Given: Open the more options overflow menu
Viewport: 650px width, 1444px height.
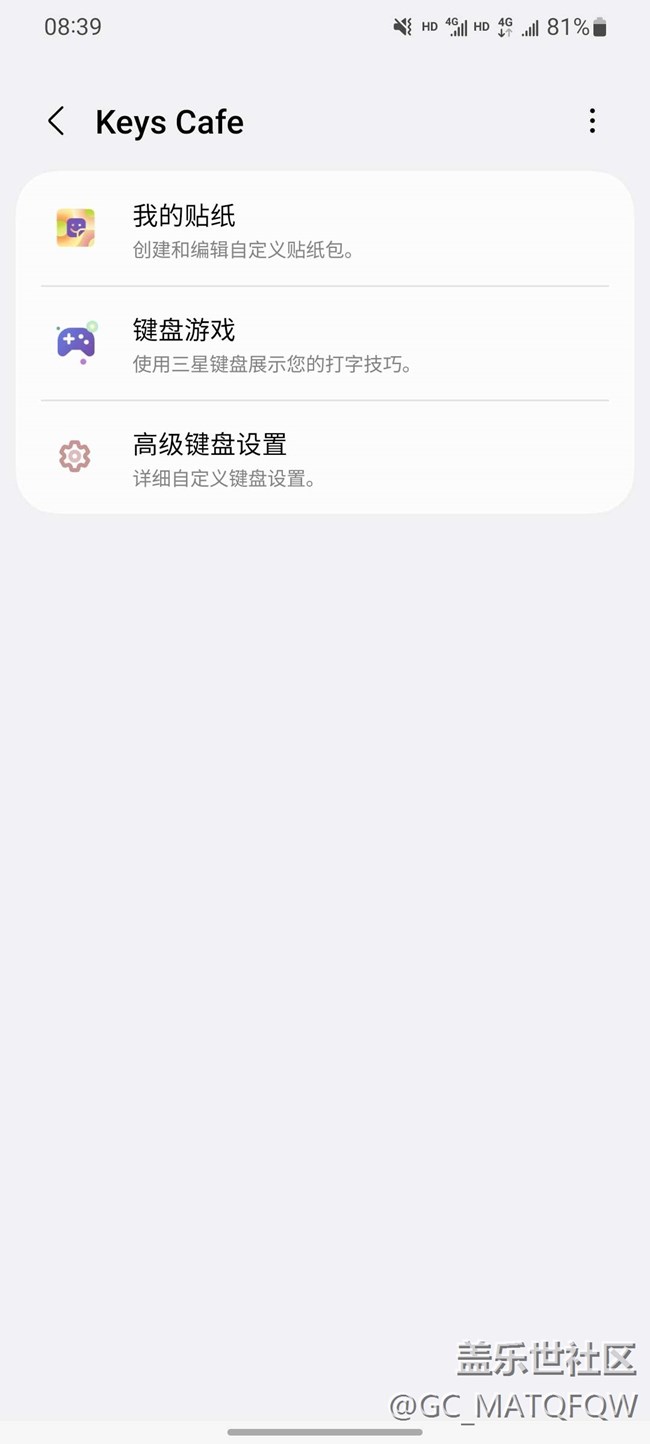Looking at the screenshot, I should click(x=592, y=122).
